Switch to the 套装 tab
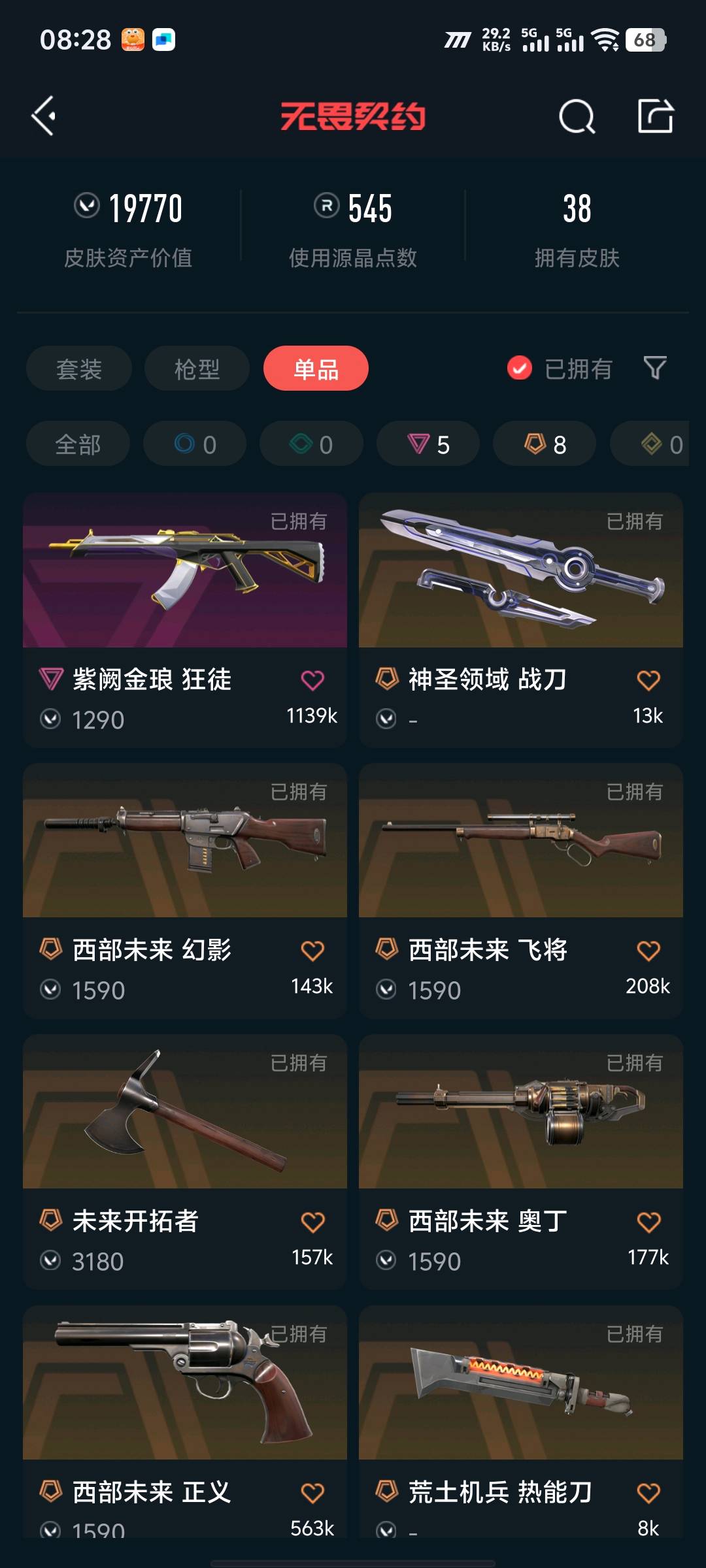The width and height of the screenshot is (706, 1568). coord(79,369)
